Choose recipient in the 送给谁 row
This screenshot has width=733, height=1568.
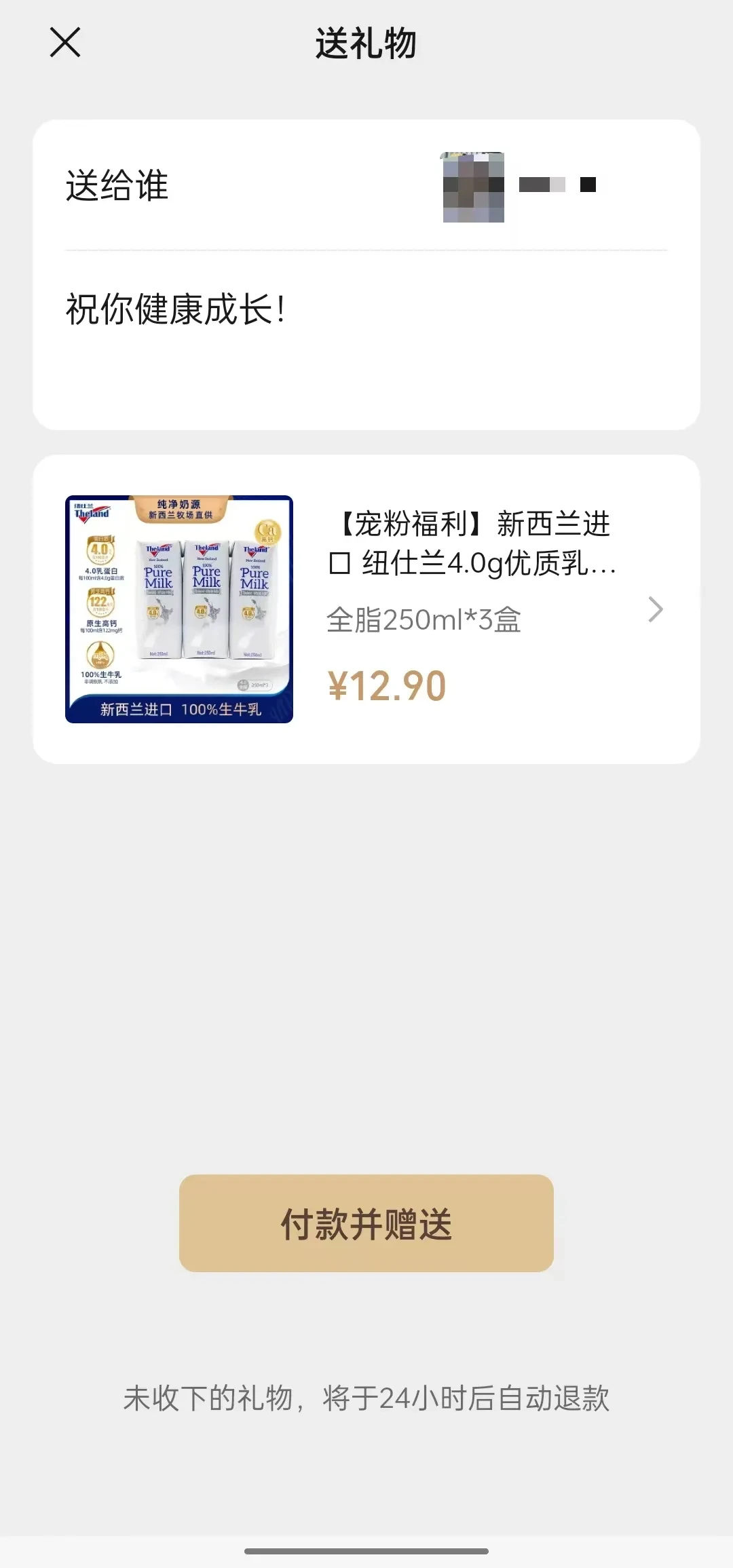pos(366,186)
